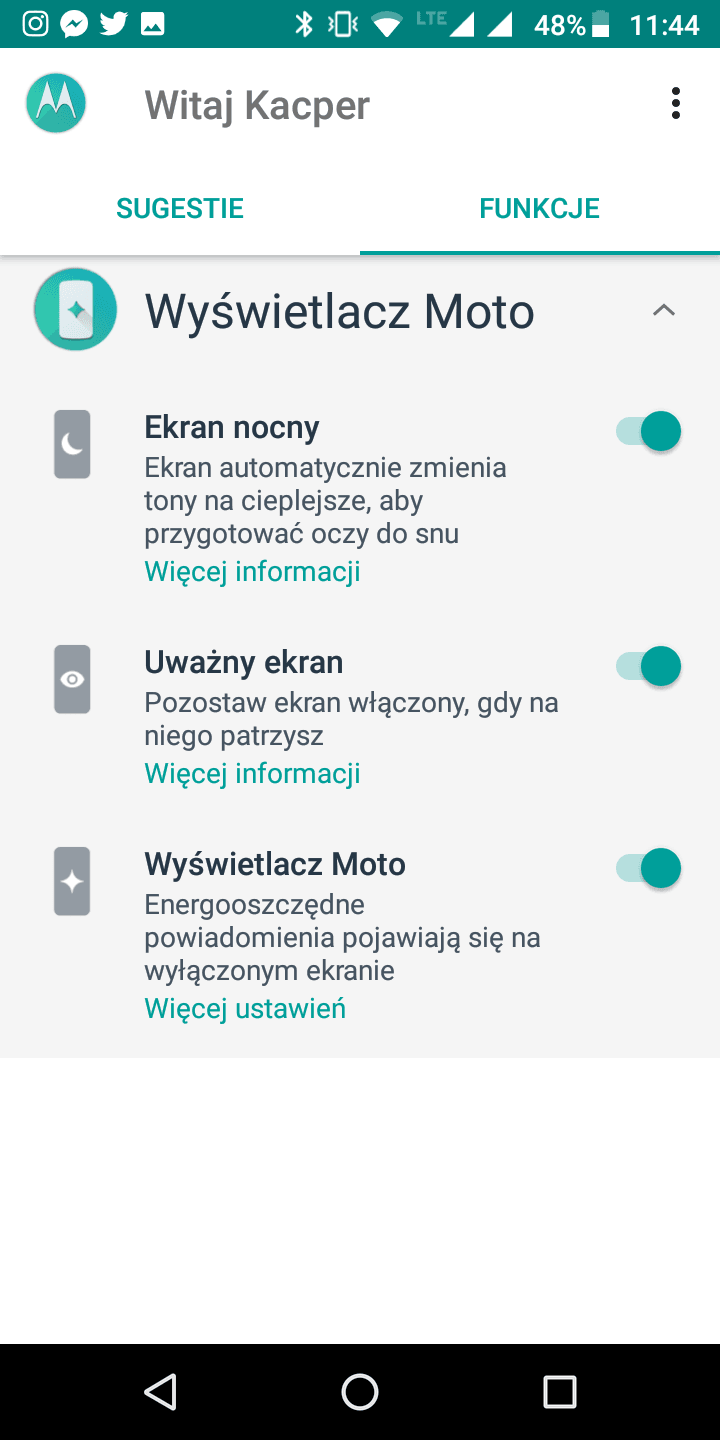
Task: Collapse the Wyświetlacz Moto section chevron
Action: click(x=664, y=311)
